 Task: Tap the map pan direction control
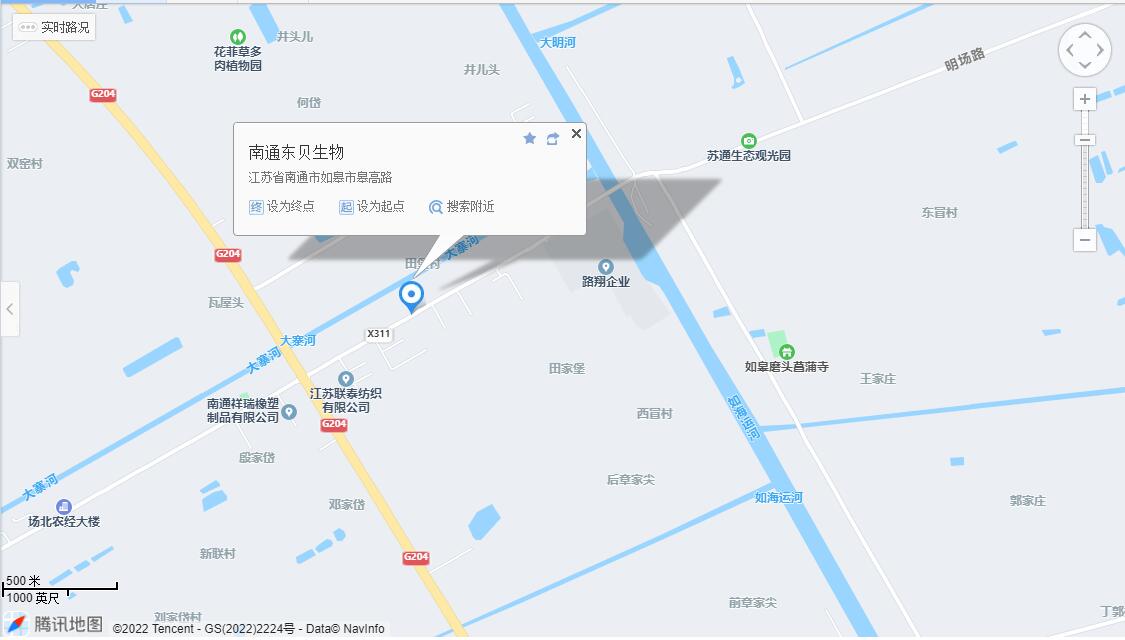click(1085, 50)
